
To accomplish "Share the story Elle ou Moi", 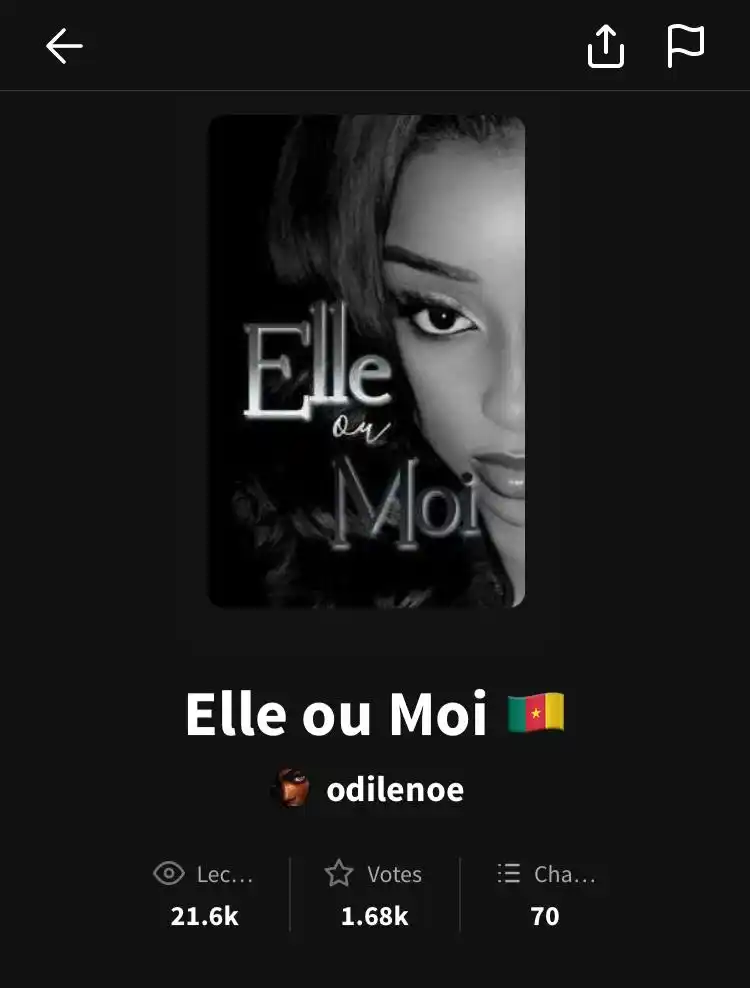I will [x=605, y=46].
